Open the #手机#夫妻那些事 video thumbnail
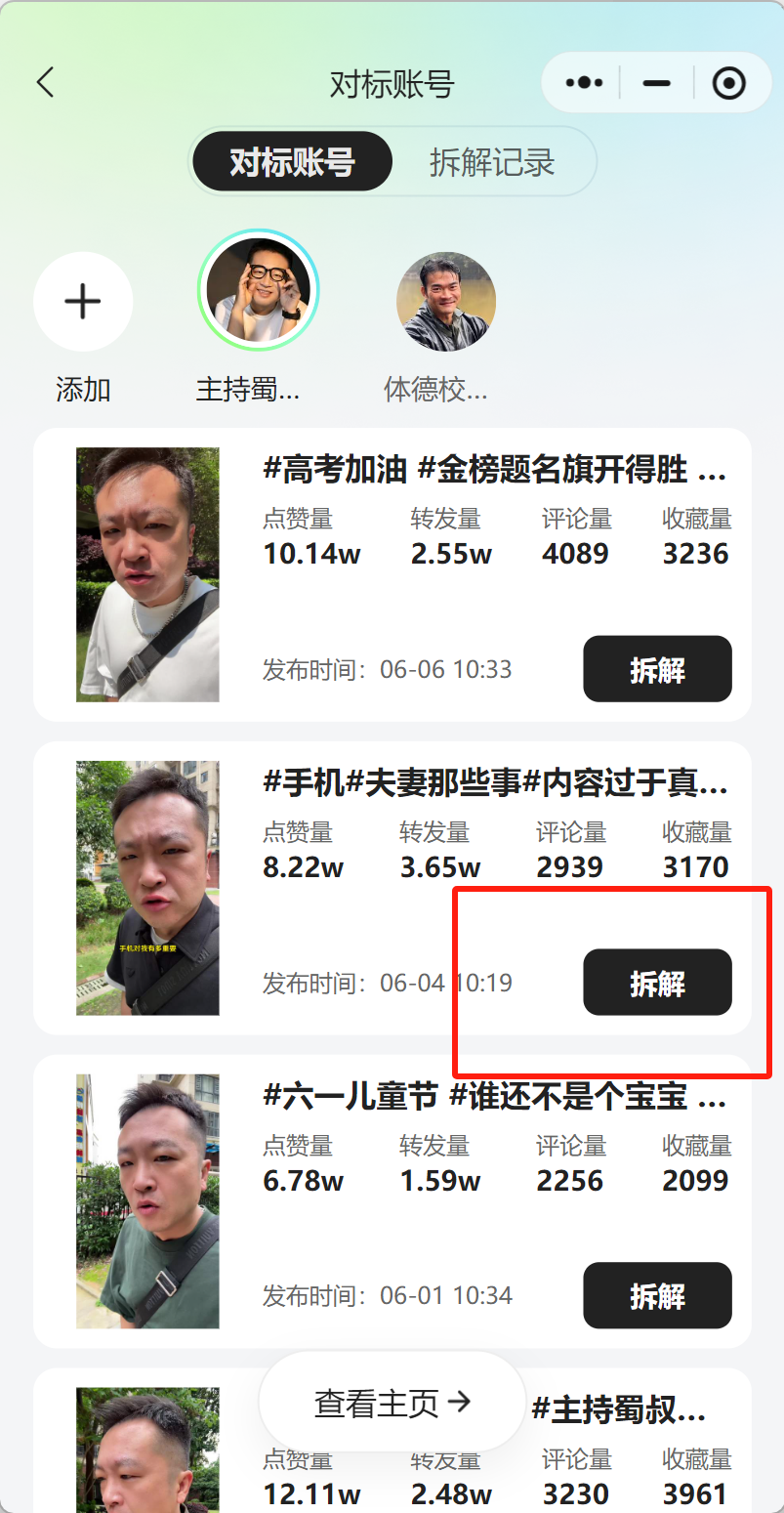The width and height of the screenshot is (784, 1513). point(147,888)
